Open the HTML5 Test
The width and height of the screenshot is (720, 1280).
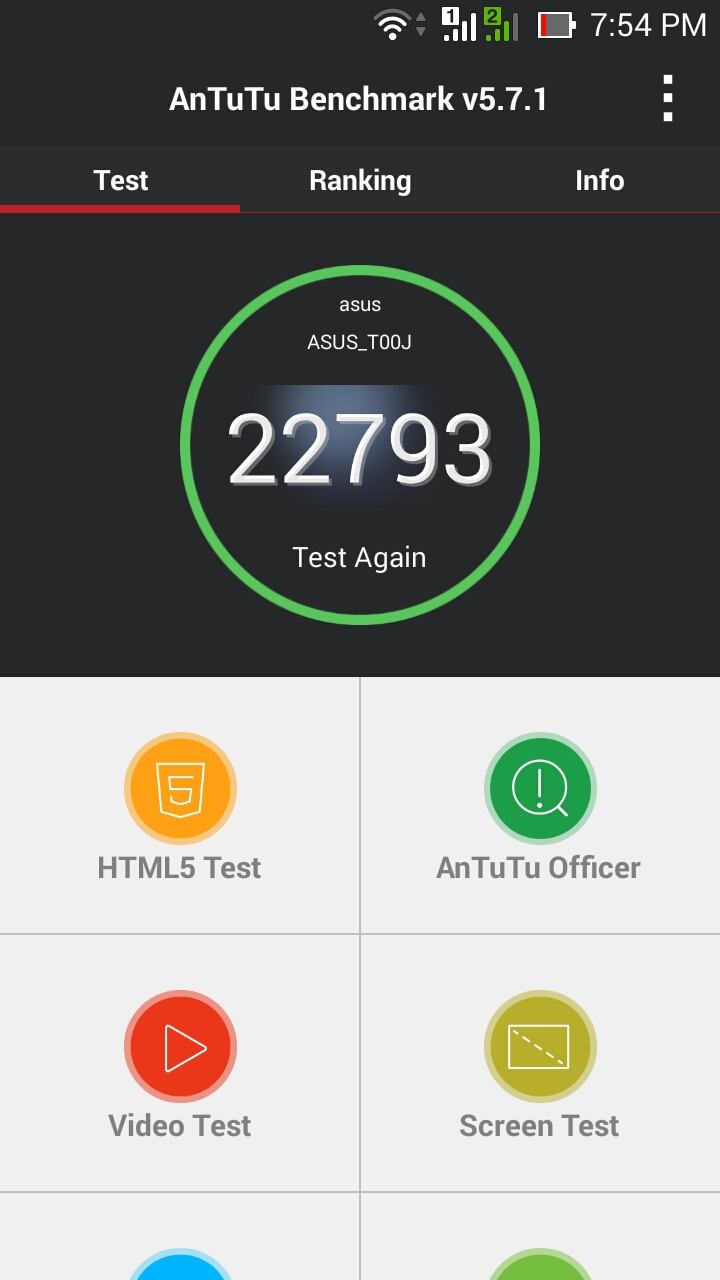click(x=180, y=806)
